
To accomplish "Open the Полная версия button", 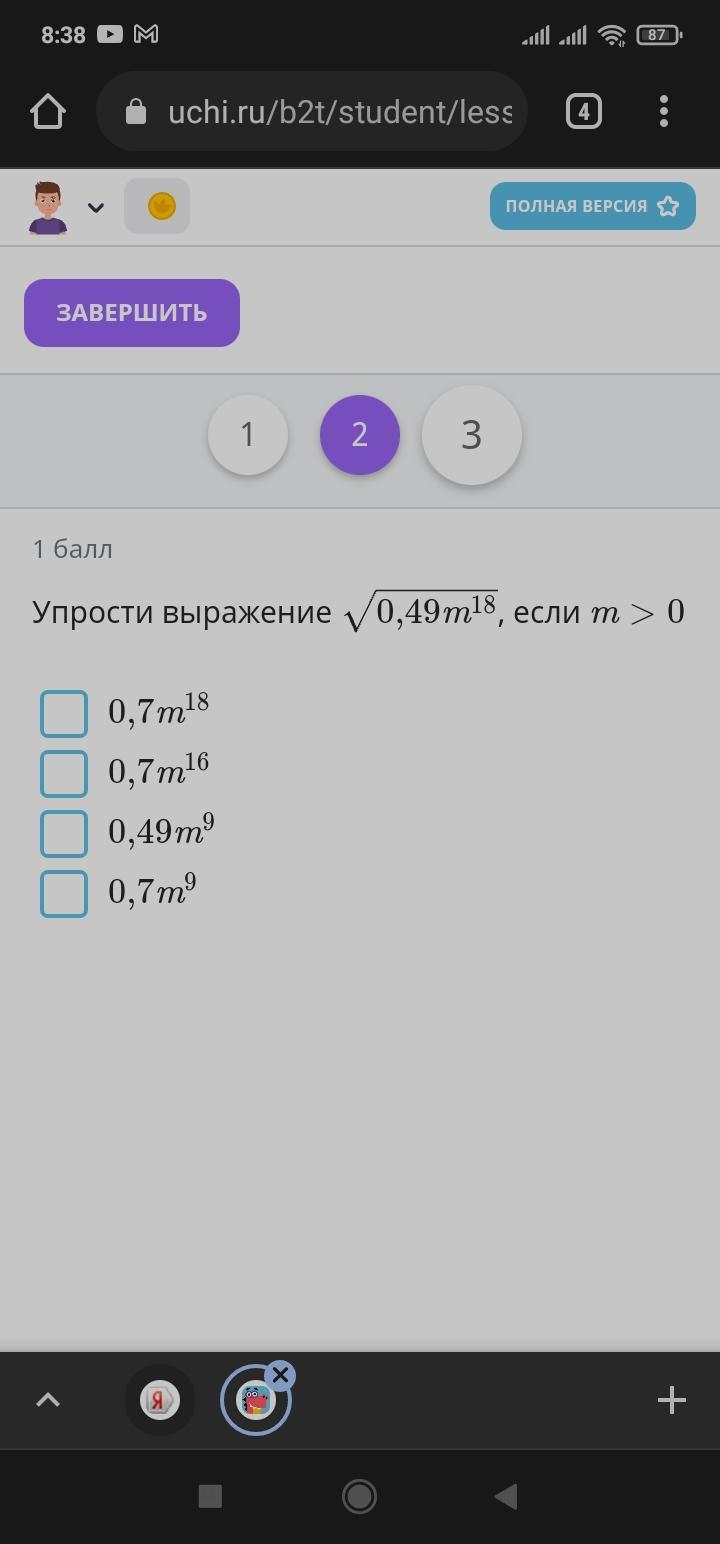I will coord(592,206).
